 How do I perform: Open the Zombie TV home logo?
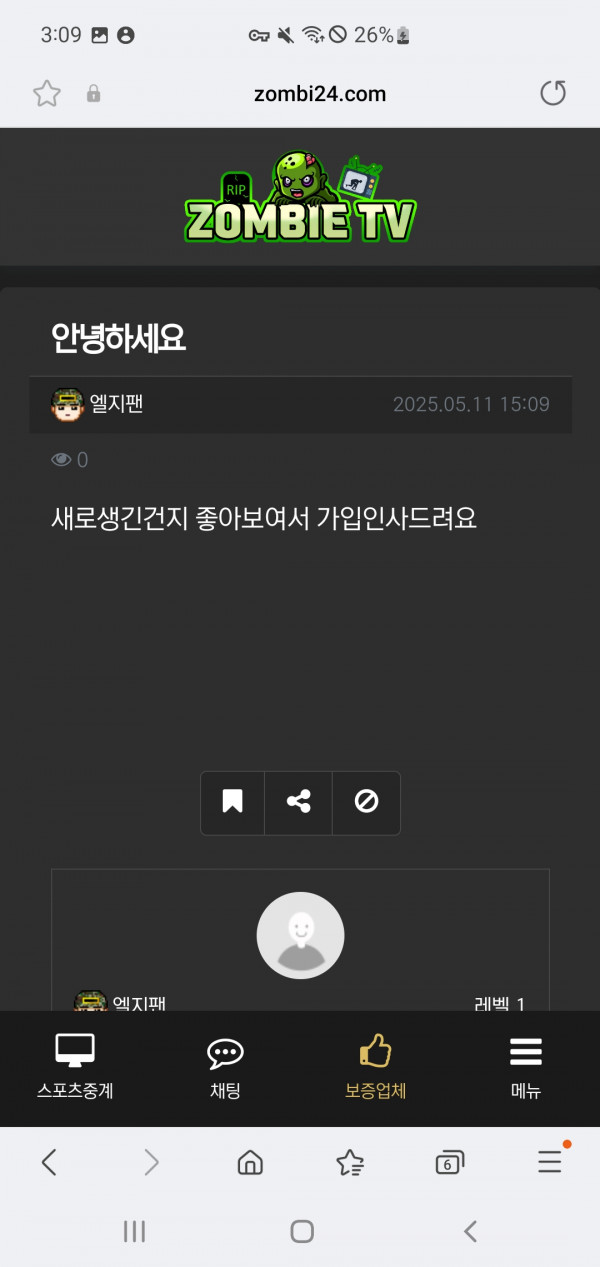click(x=300, y=198)
